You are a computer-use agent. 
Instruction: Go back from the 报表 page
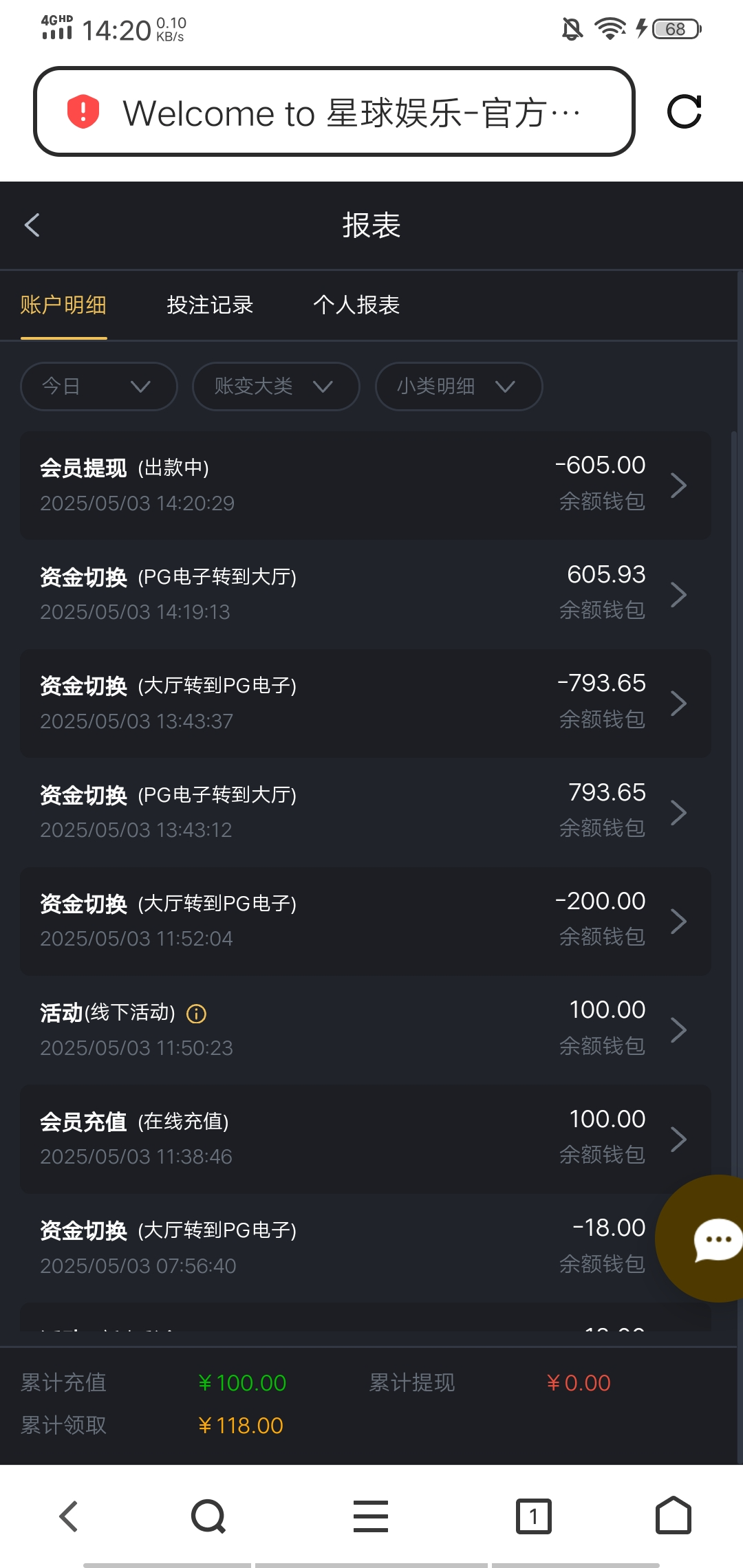point(32,225)
